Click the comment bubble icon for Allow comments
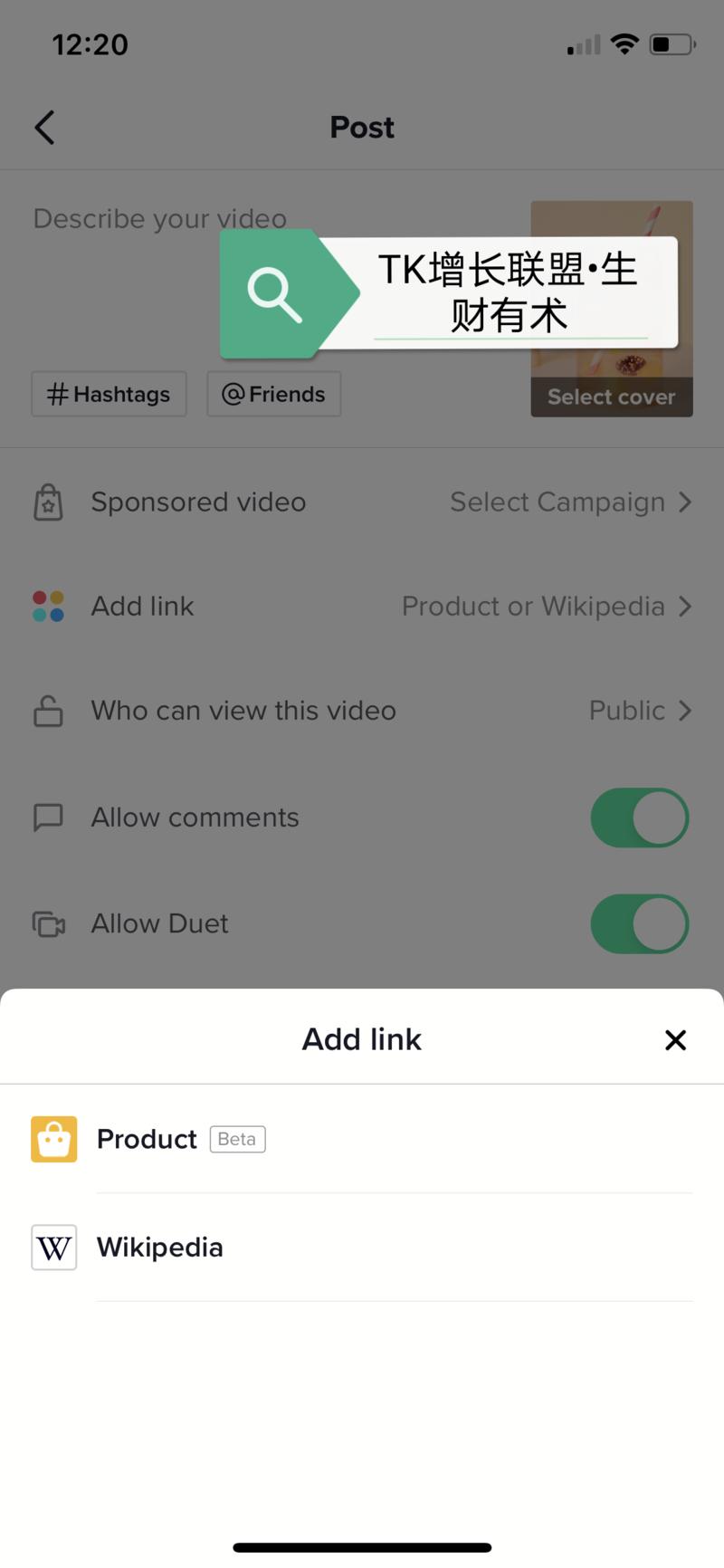724x1568 pixels. 47,817
